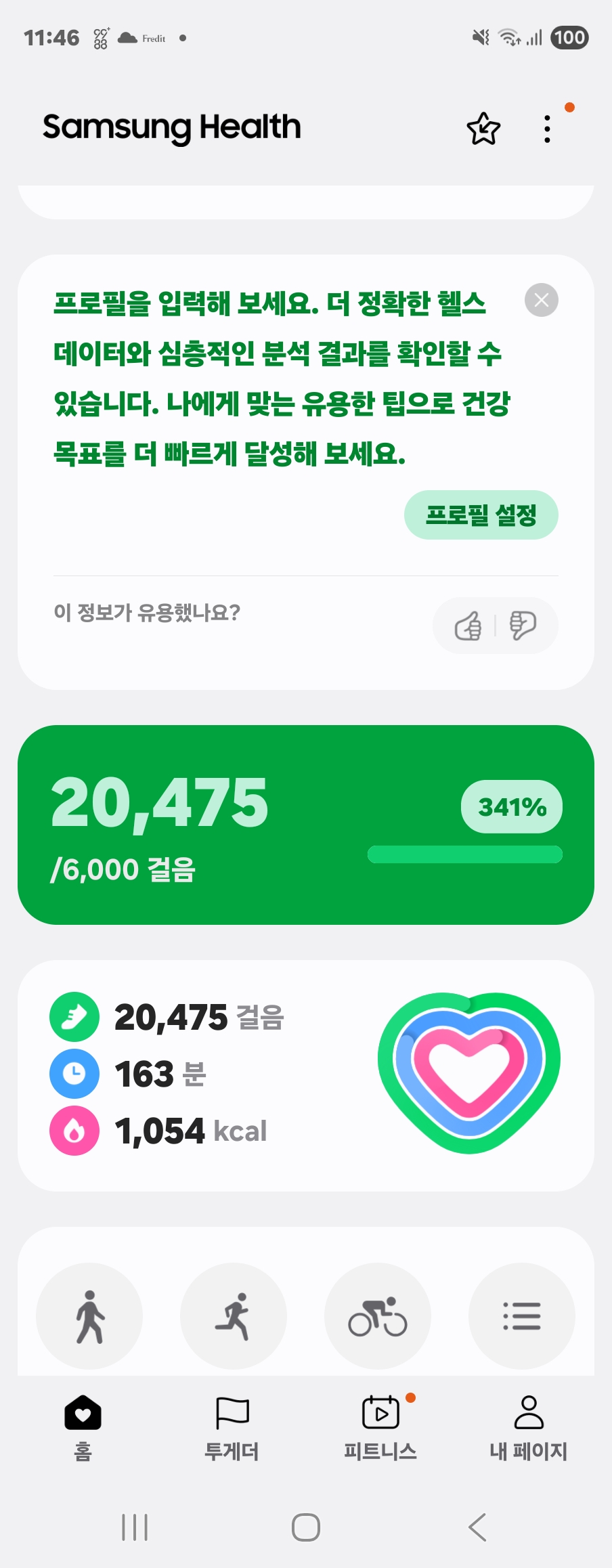
Task: Open the full exercise list
Action: tap(521, 1316)
